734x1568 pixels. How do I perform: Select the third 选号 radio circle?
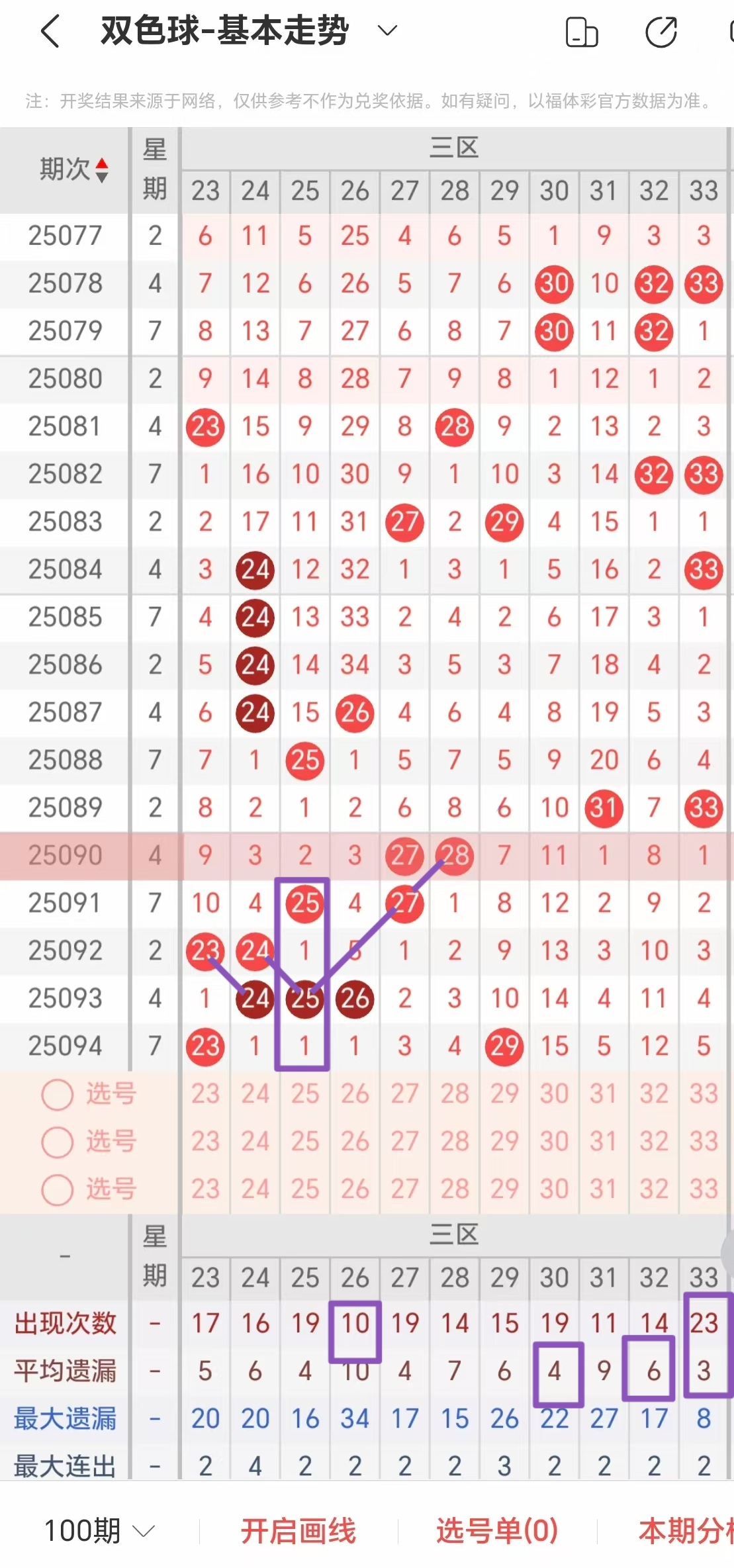click(x=56, y=1190)
